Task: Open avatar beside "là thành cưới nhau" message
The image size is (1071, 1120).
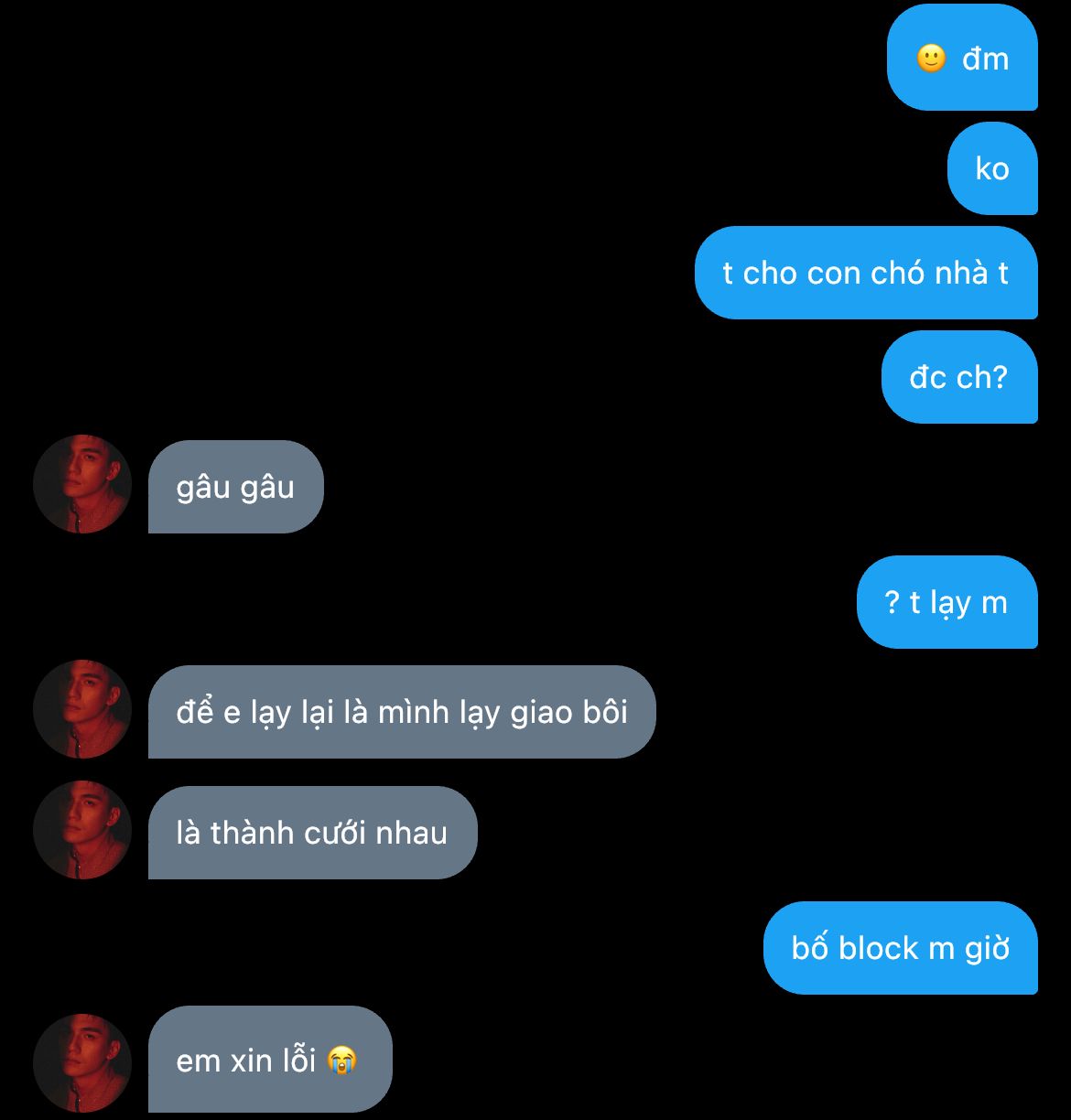Action: 82,830
